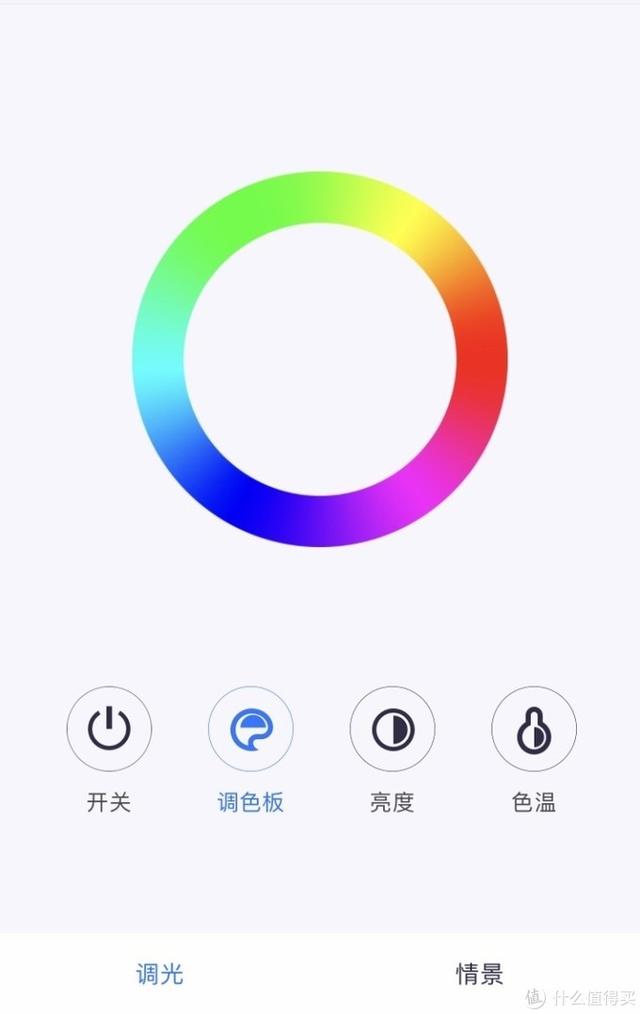Select the 亮度 brightness control
Screen dimensions: 640x1014
coord(392,729)
